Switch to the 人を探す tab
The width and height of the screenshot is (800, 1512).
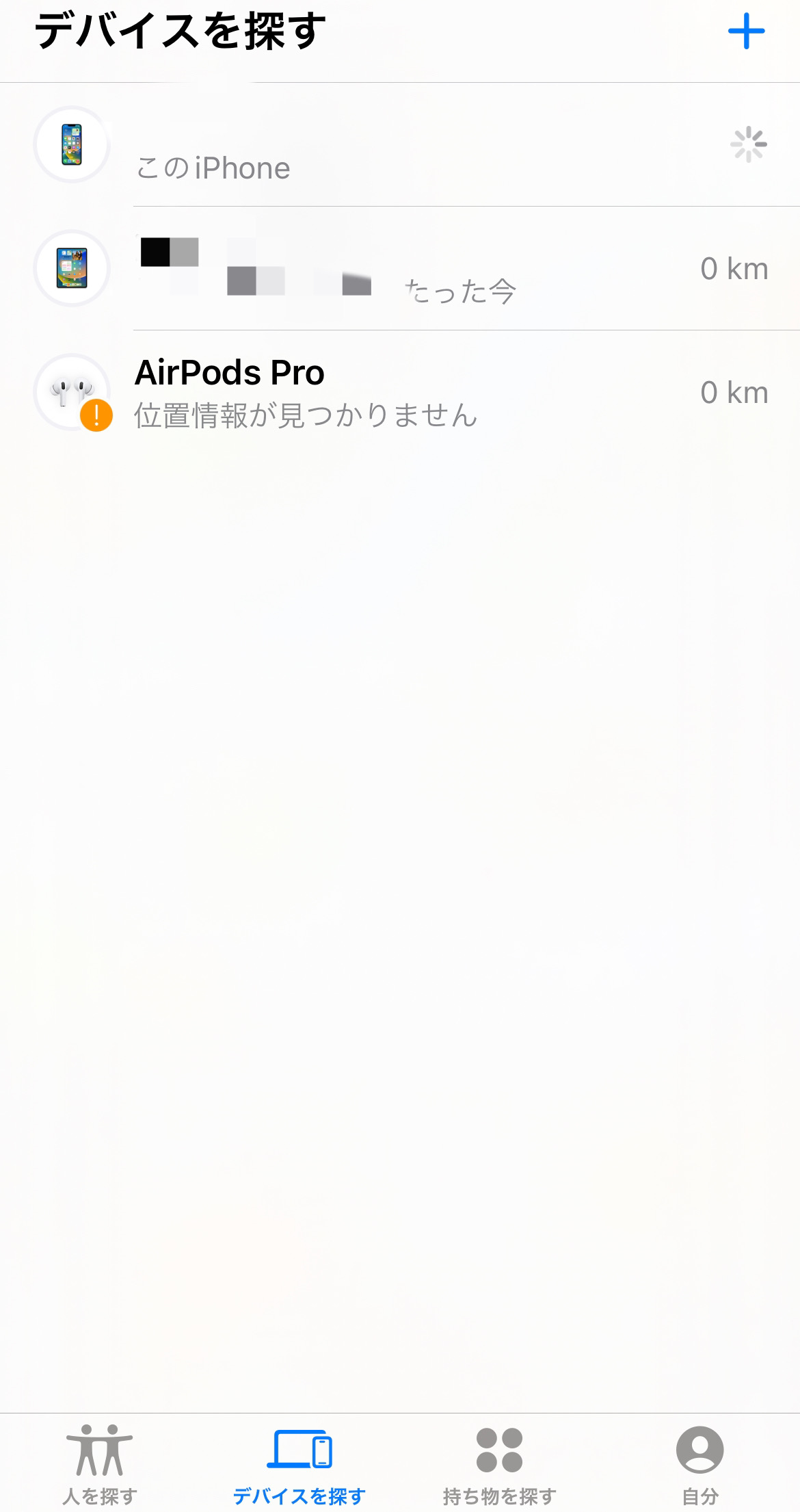point(100,1464)
